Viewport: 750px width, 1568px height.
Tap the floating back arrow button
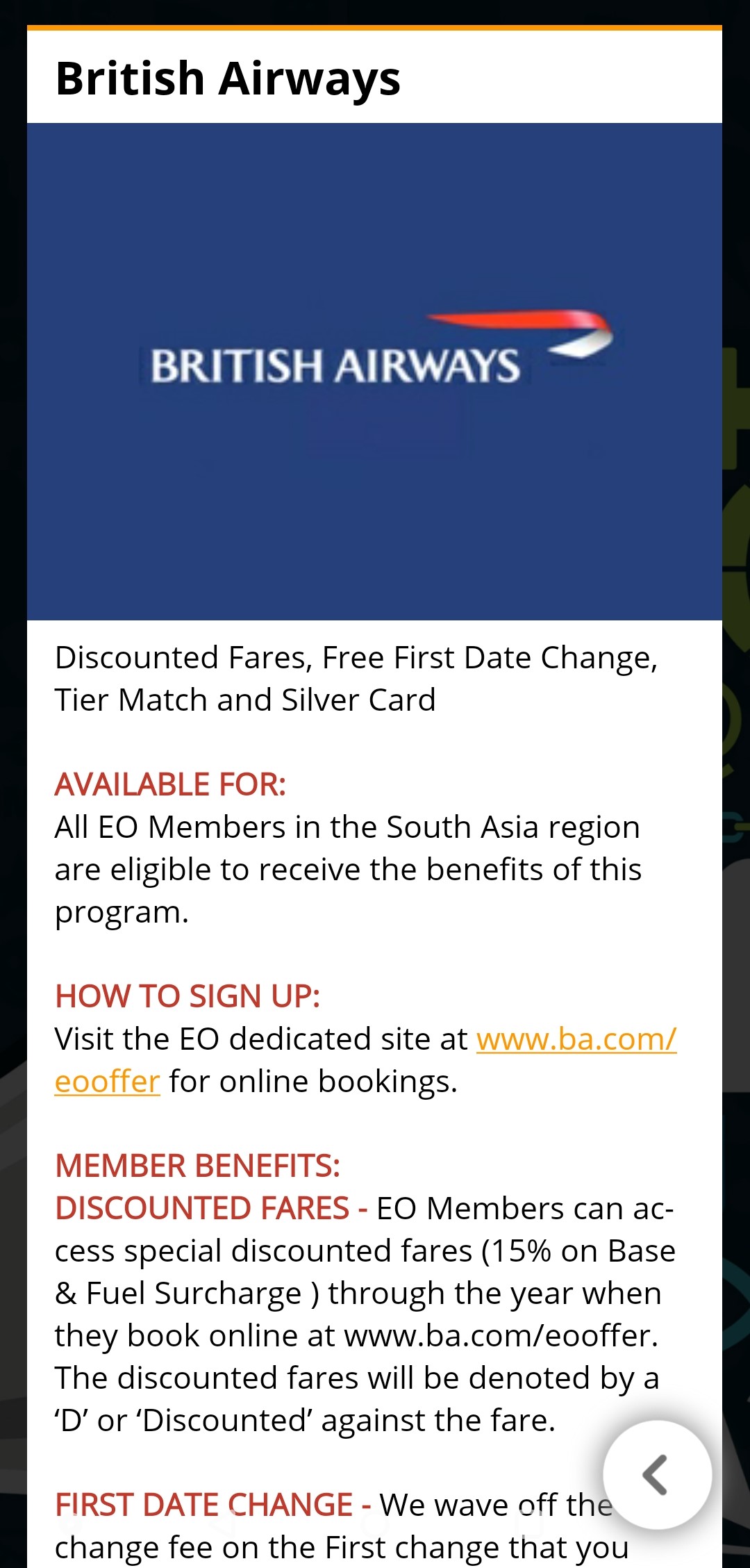coord(657,1474)
